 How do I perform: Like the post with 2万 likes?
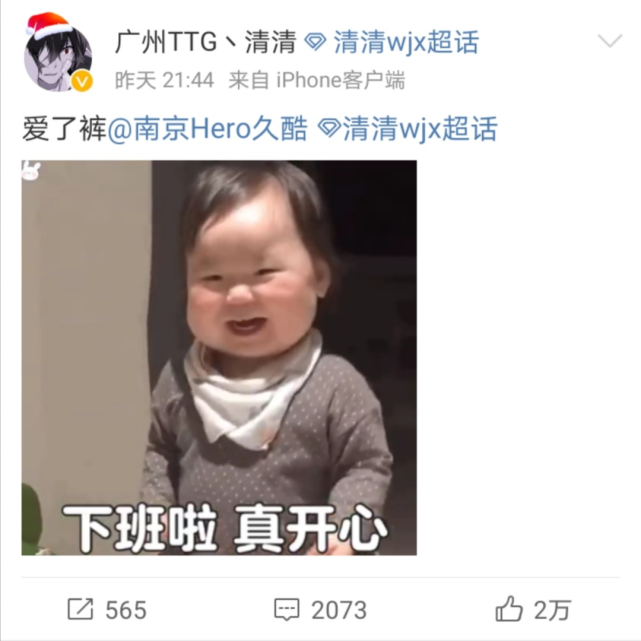point(533,609)
